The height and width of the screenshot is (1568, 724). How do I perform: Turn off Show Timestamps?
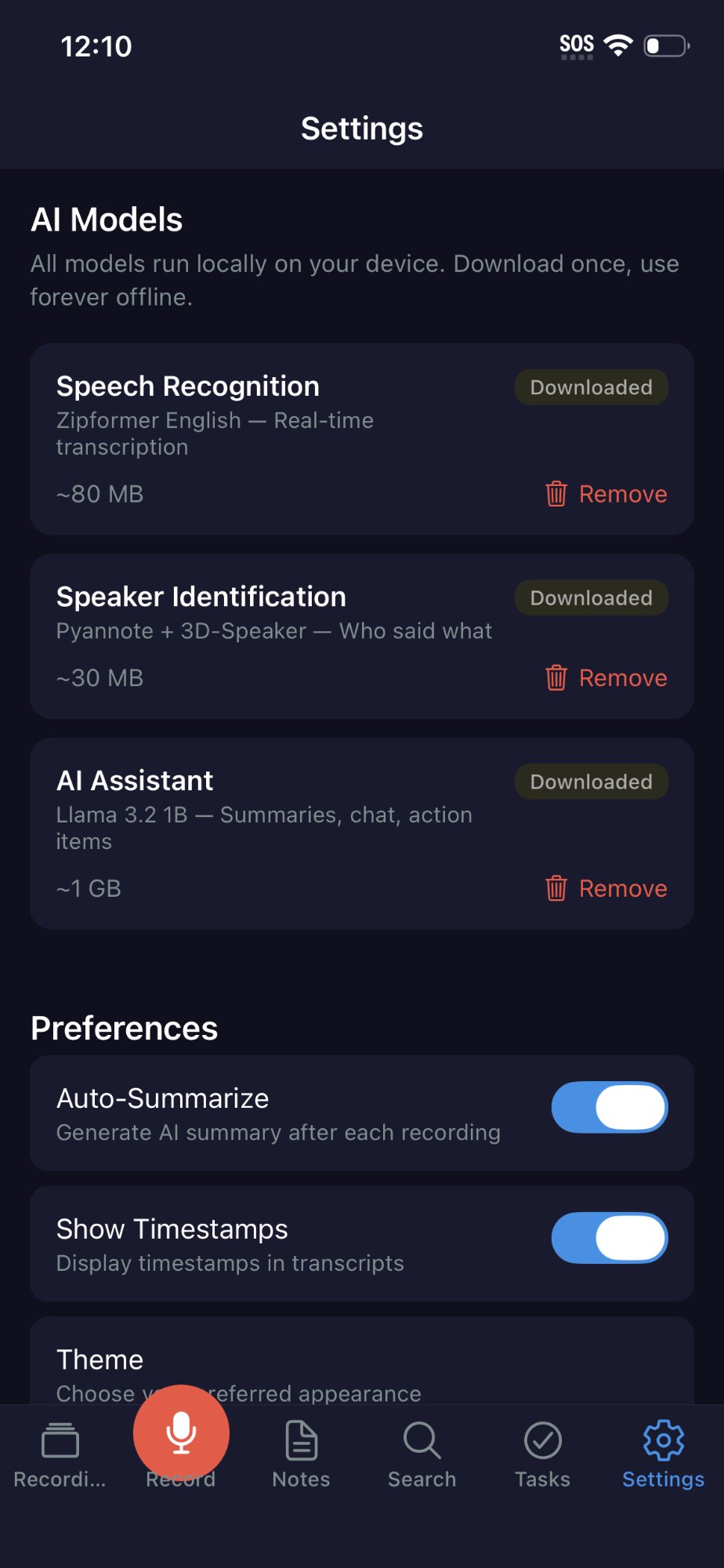tap(610, 1237)
